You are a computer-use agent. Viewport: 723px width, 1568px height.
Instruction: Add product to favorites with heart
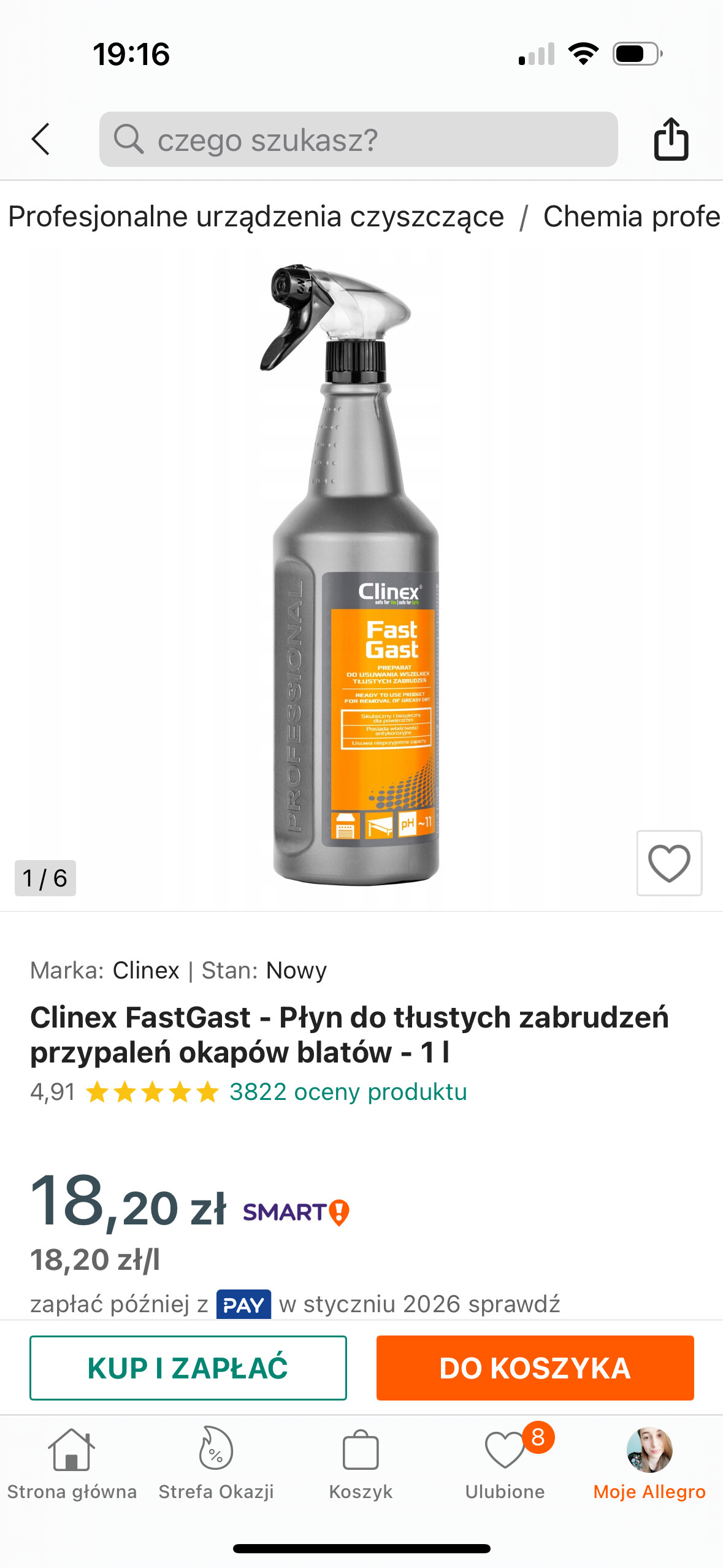[669, 863]
